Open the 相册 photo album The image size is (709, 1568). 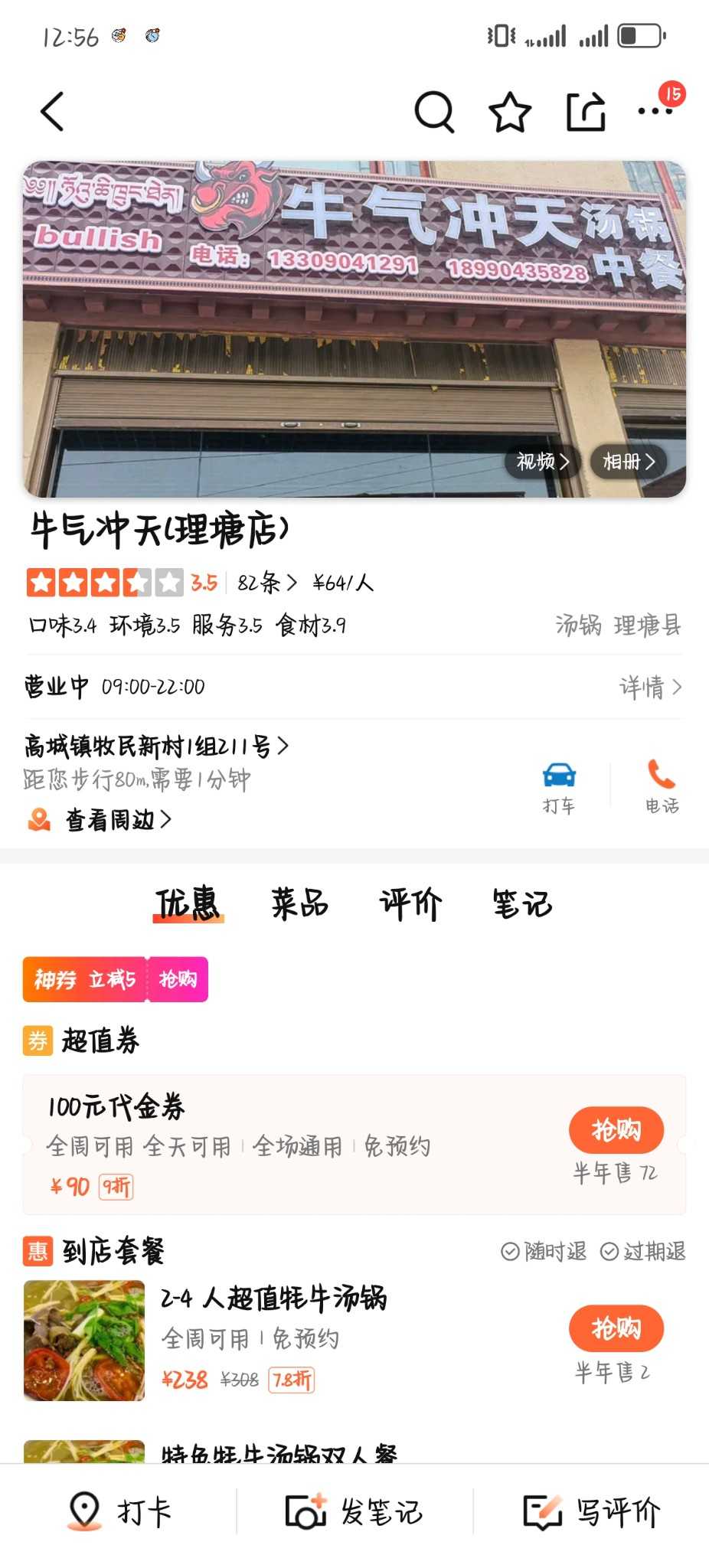(629, 462)
